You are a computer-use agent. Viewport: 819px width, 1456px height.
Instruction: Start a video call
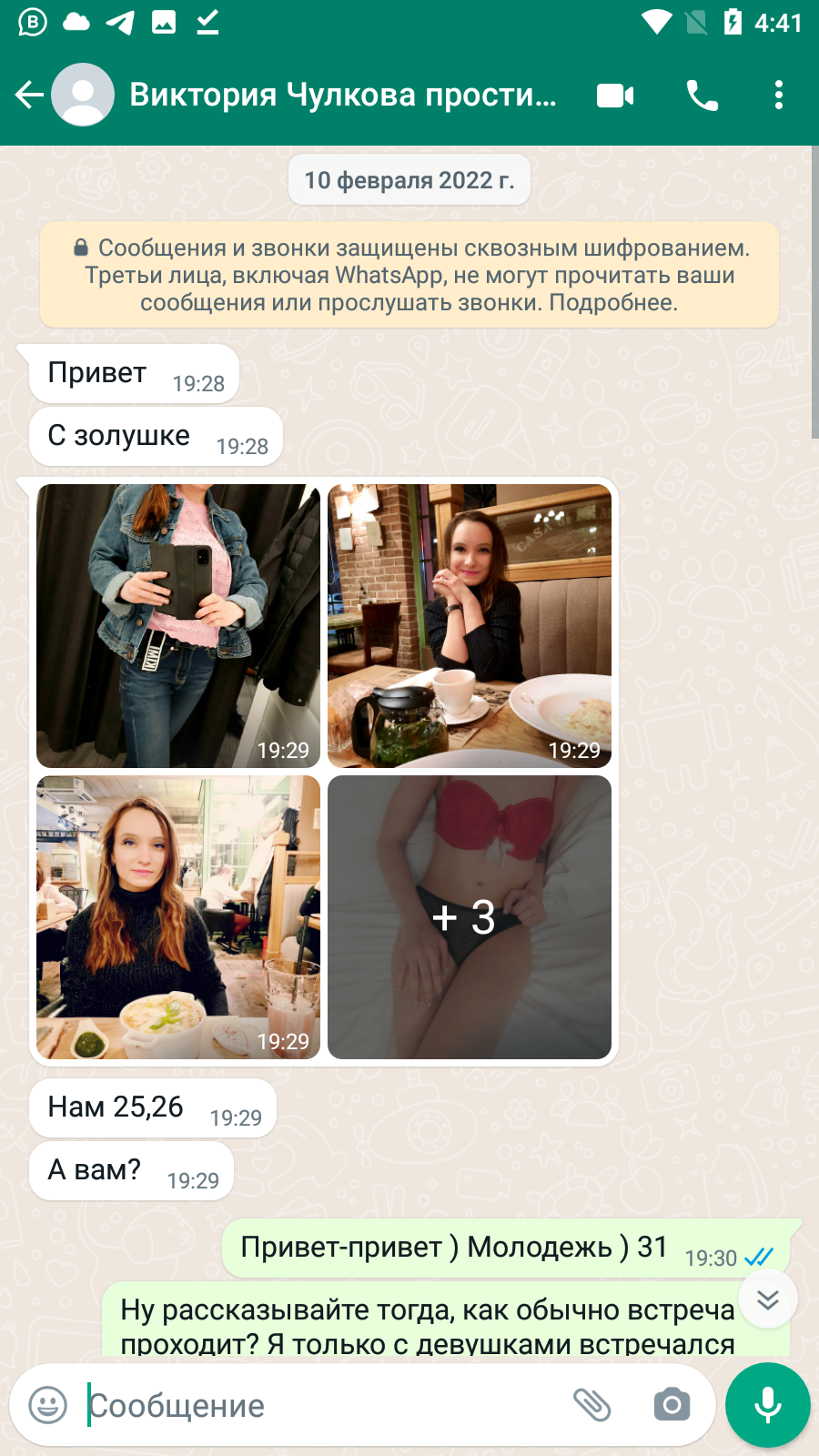tap(615, 95)
